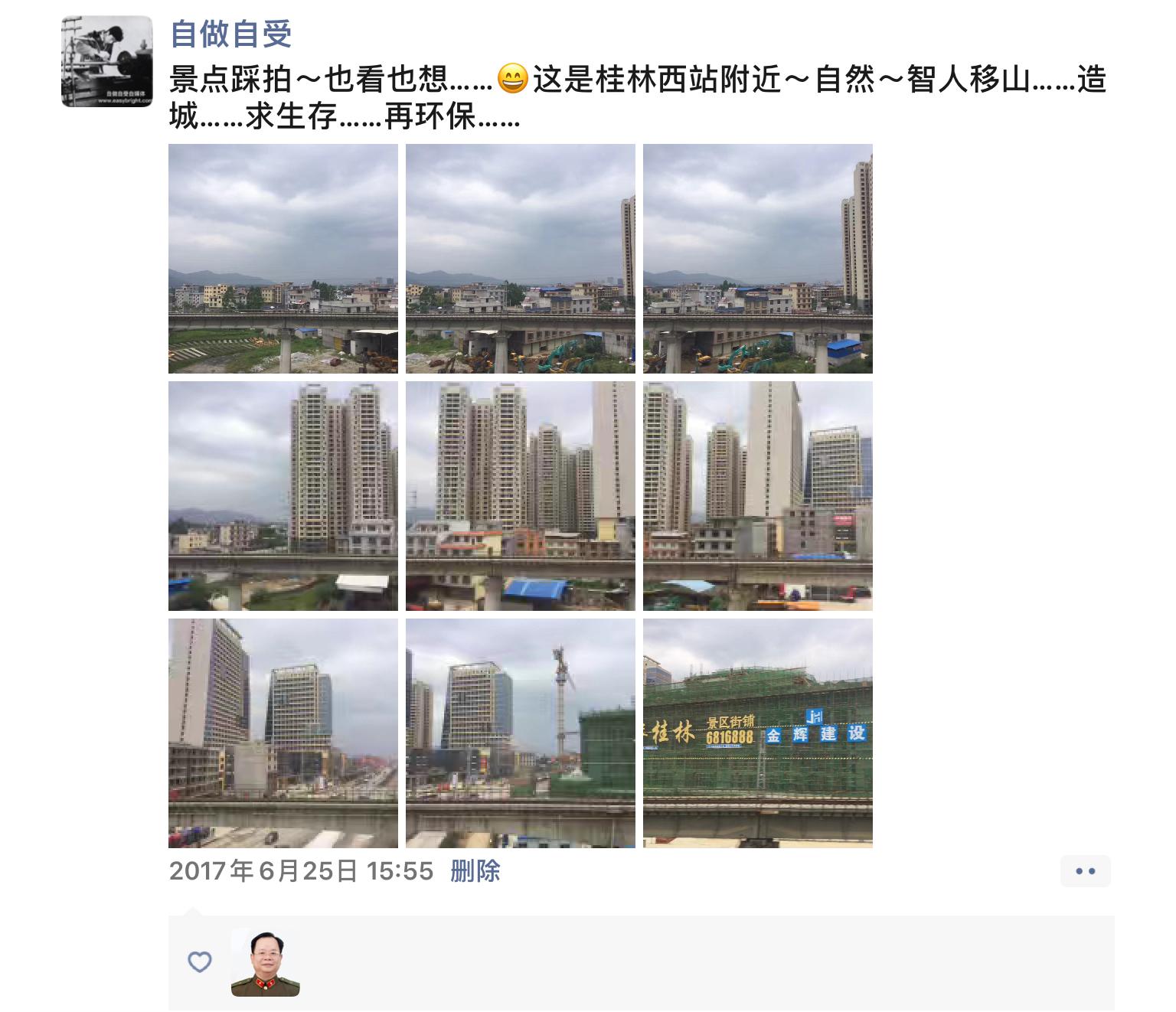The height and width of the screenshot is (1012, 1176).
Task: Open the top-middle photo of the viaduct
Action: [521, 259]
